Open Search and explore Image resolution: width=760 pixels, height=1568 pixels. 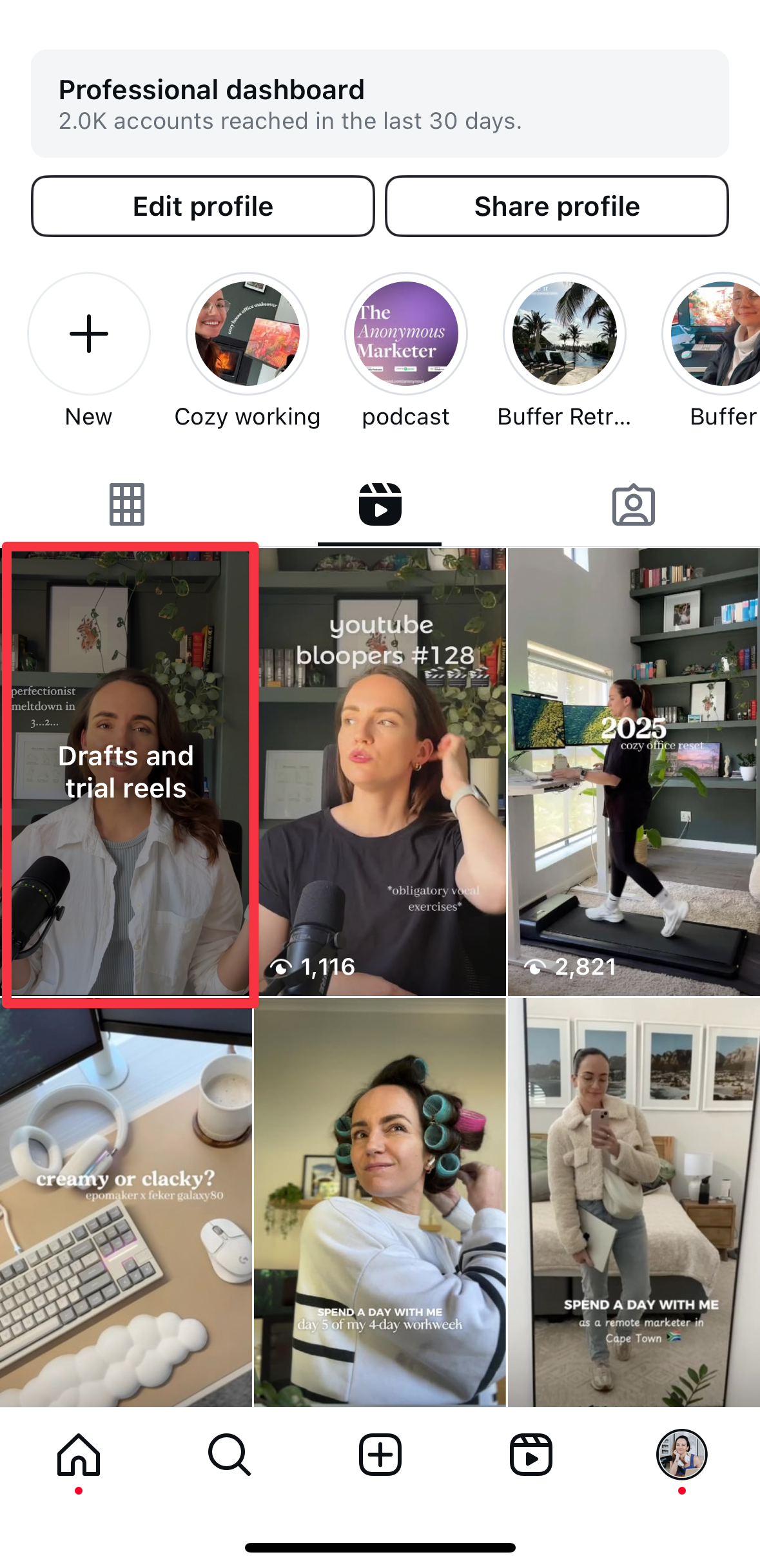click(x=229, y=1455)
